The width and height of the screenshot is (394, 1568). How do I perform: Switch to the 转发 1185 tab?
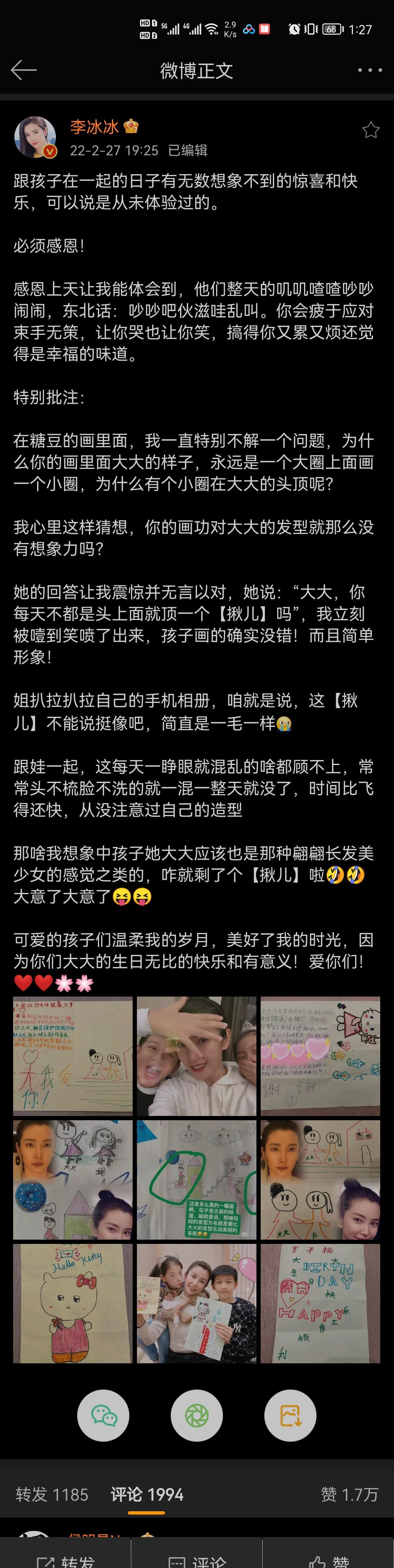click(x=53, y=1494)
